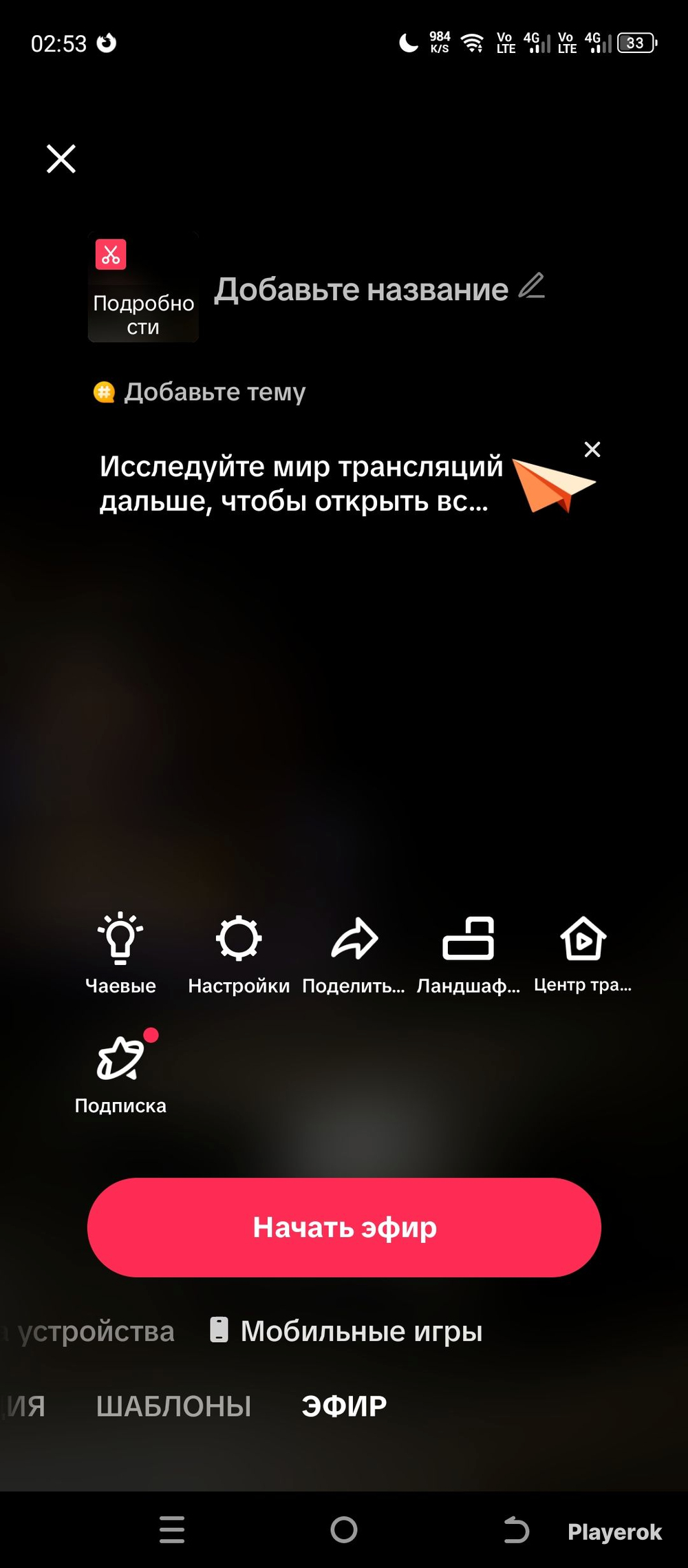Open recent apps from navigation bar
Viewport: 688px width, 1568px height.
coord(172,1530)
